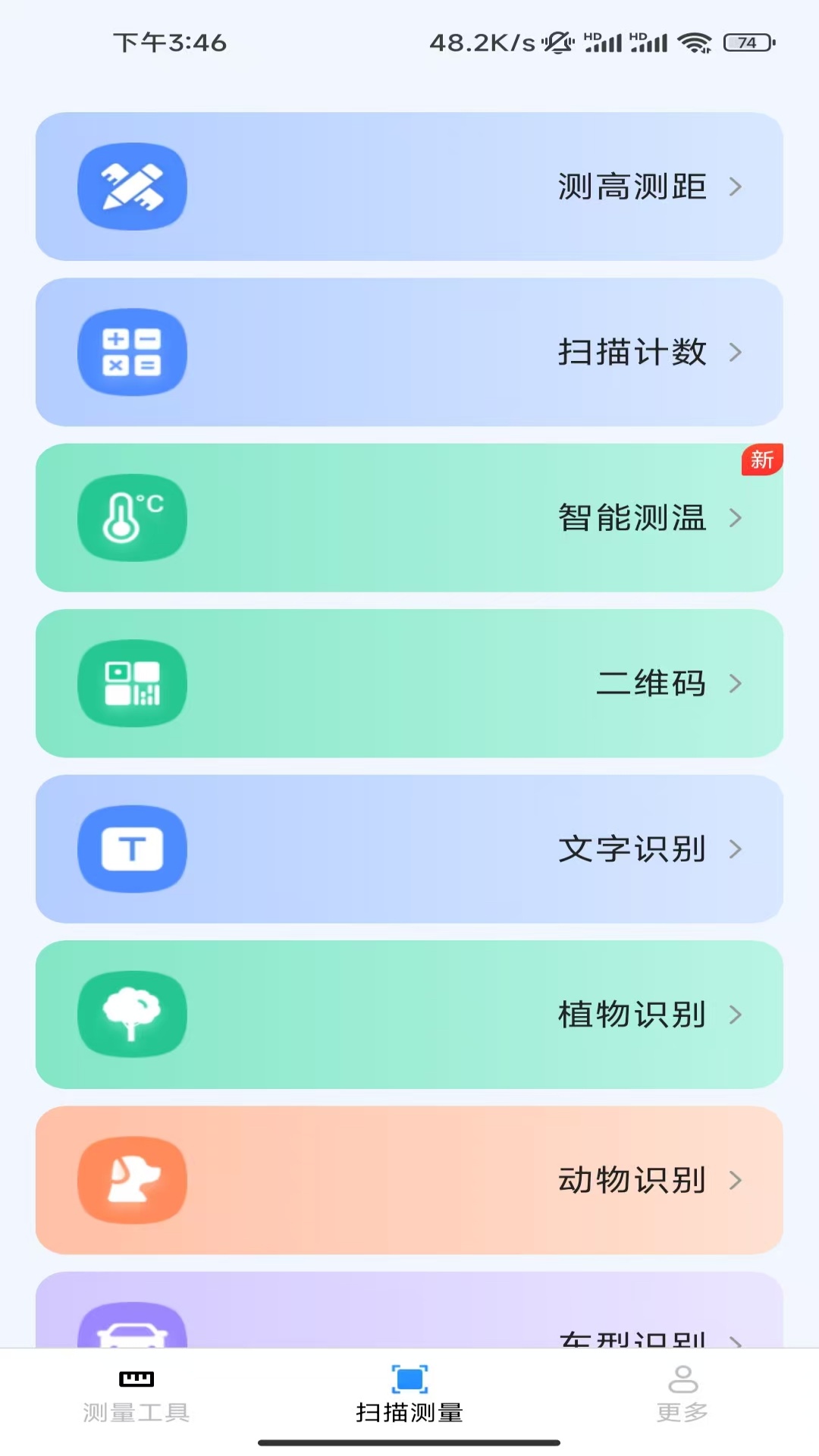819x1456 pixels.
Task: Select the text recognition T icon
Action: point(132,849)
